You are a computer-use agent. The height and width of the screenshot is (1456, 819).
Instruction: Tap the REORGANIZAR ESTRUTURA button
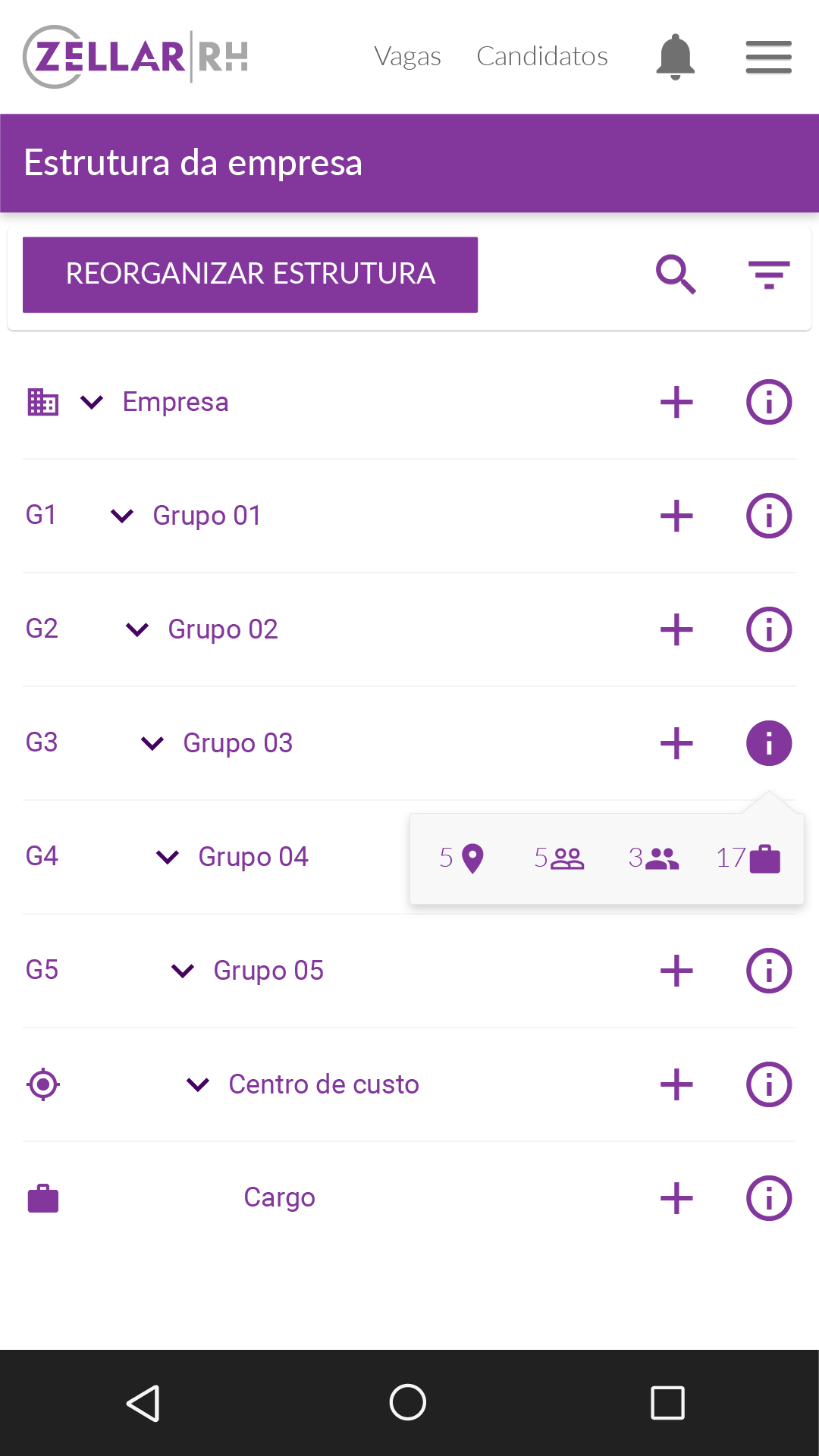pyautogui.click(x=250, y=275)
